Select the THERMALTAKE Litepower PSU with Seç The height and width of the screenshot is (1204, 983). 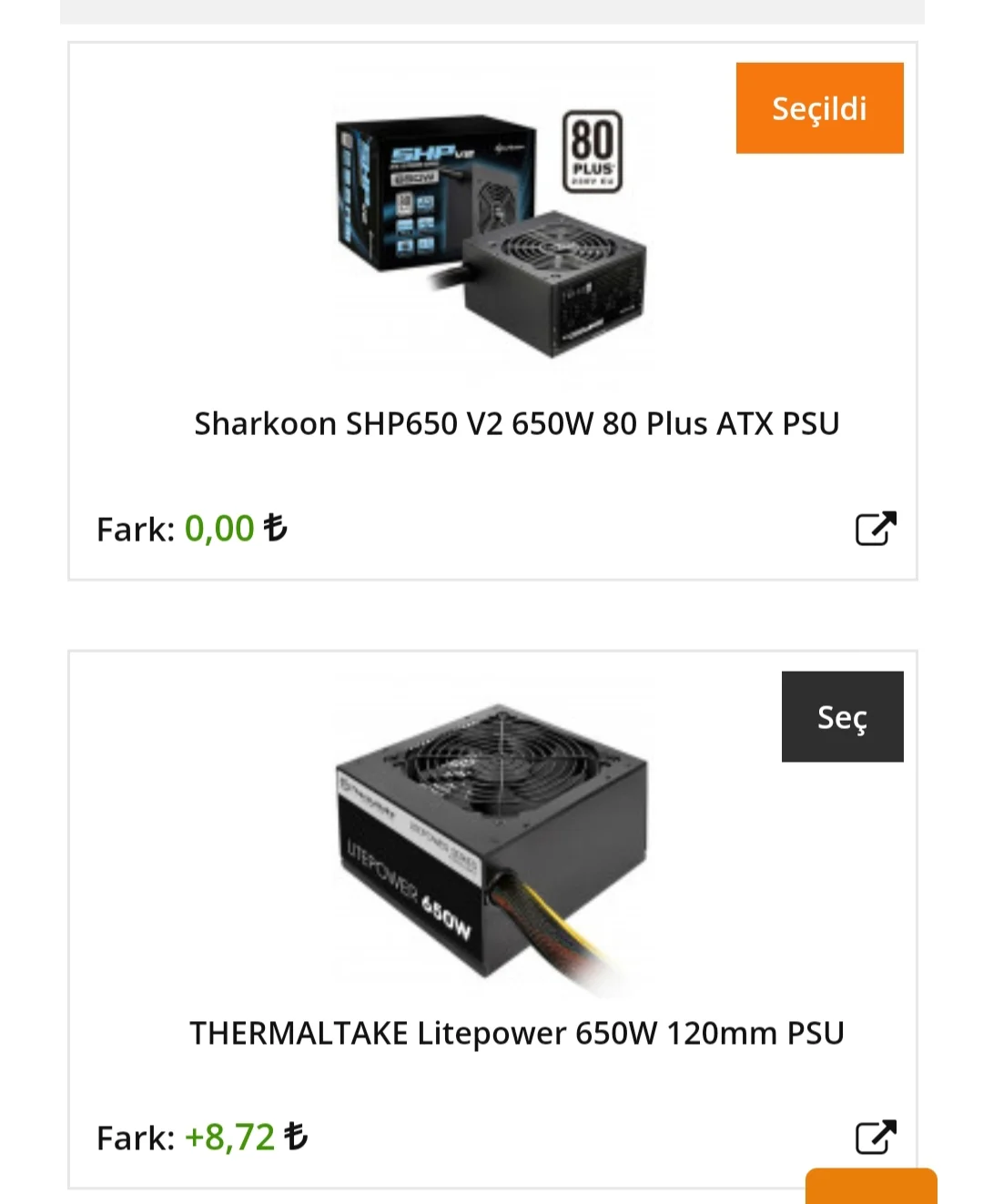point(842,717)
